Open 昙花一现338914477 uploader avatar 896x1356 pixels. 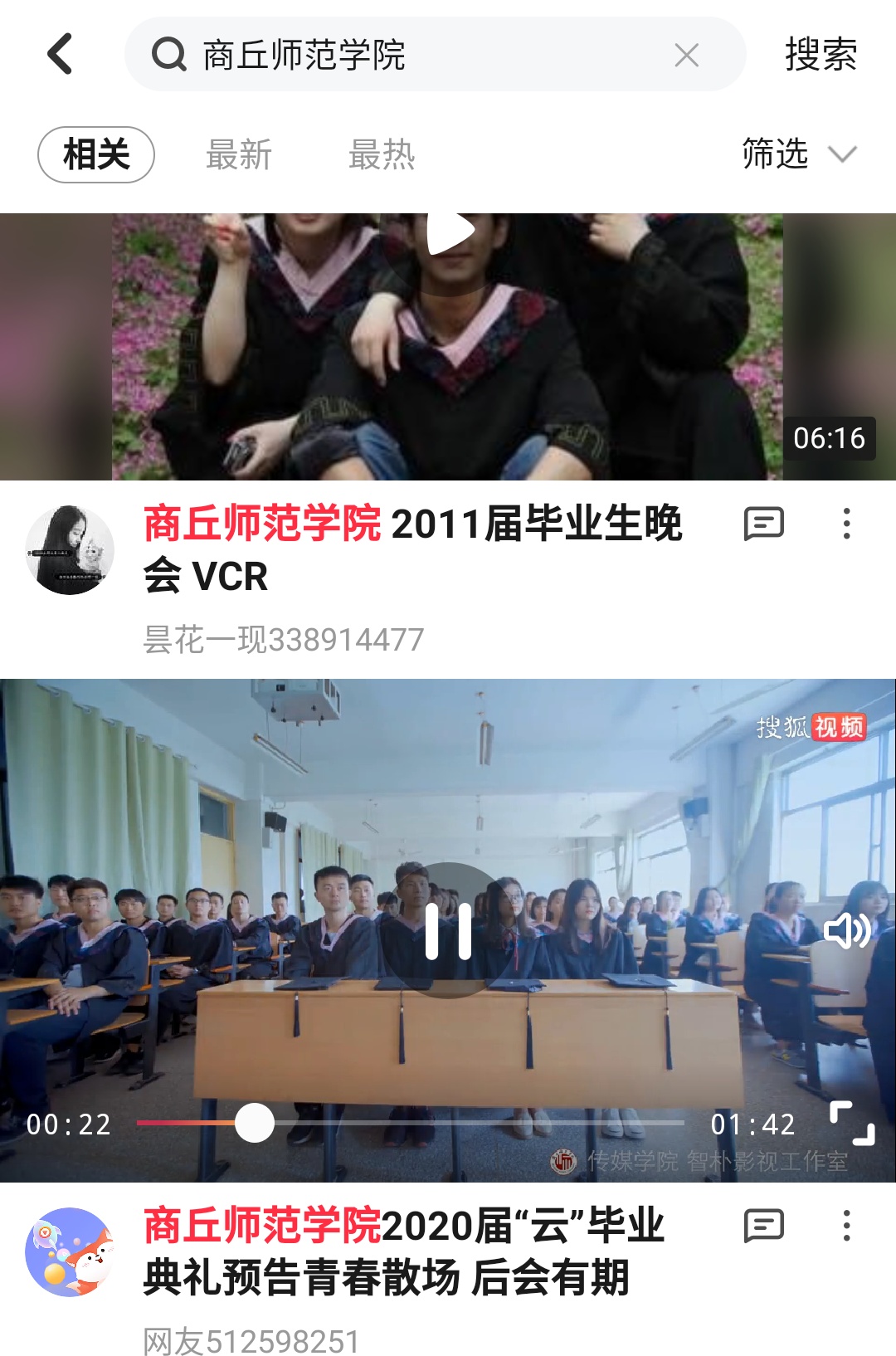click(x=70, y=550)
